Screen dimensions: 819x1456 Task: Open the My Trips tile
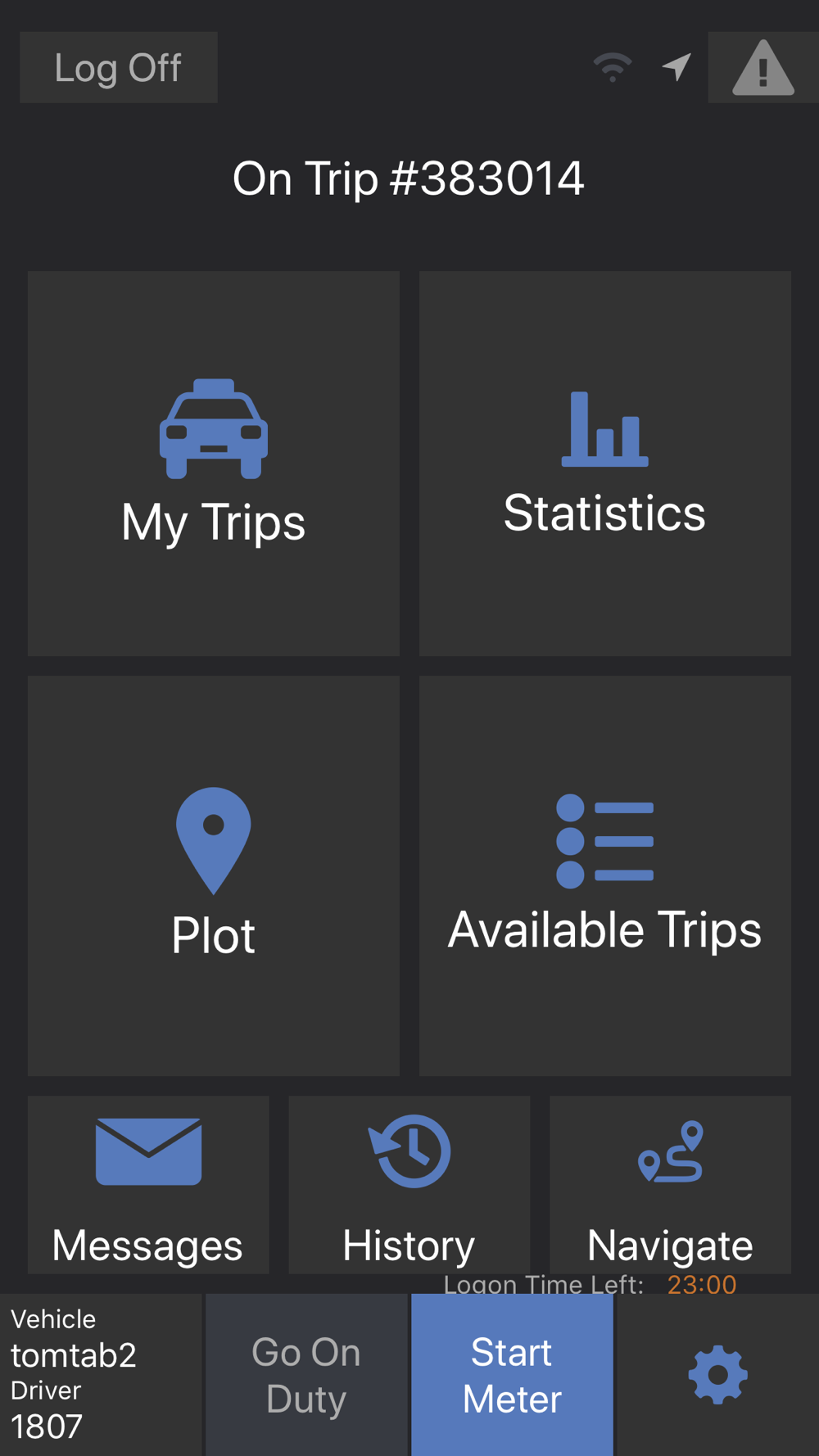[x=214, y=463]
